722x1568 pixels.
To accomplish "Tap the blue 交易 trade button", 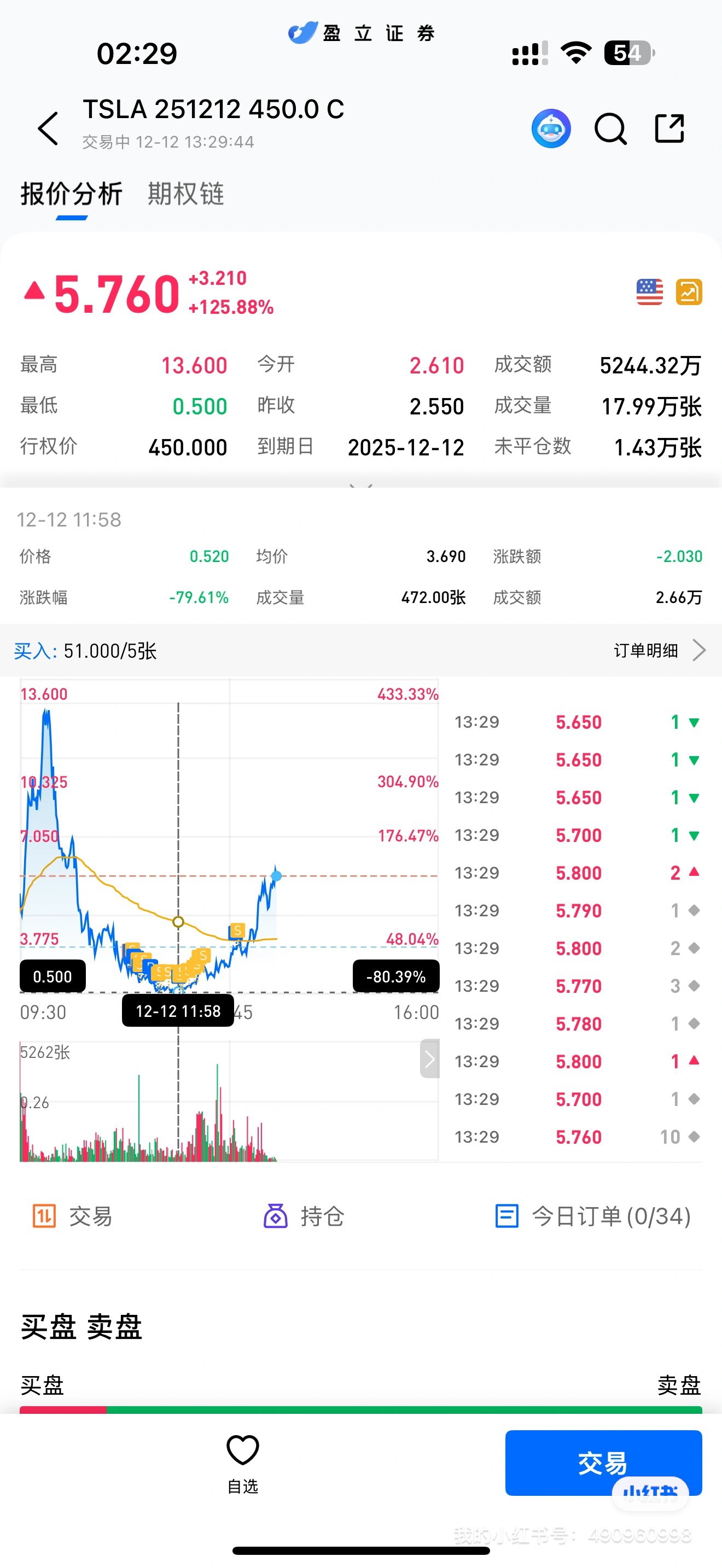I will click(x=603, y=1461).
